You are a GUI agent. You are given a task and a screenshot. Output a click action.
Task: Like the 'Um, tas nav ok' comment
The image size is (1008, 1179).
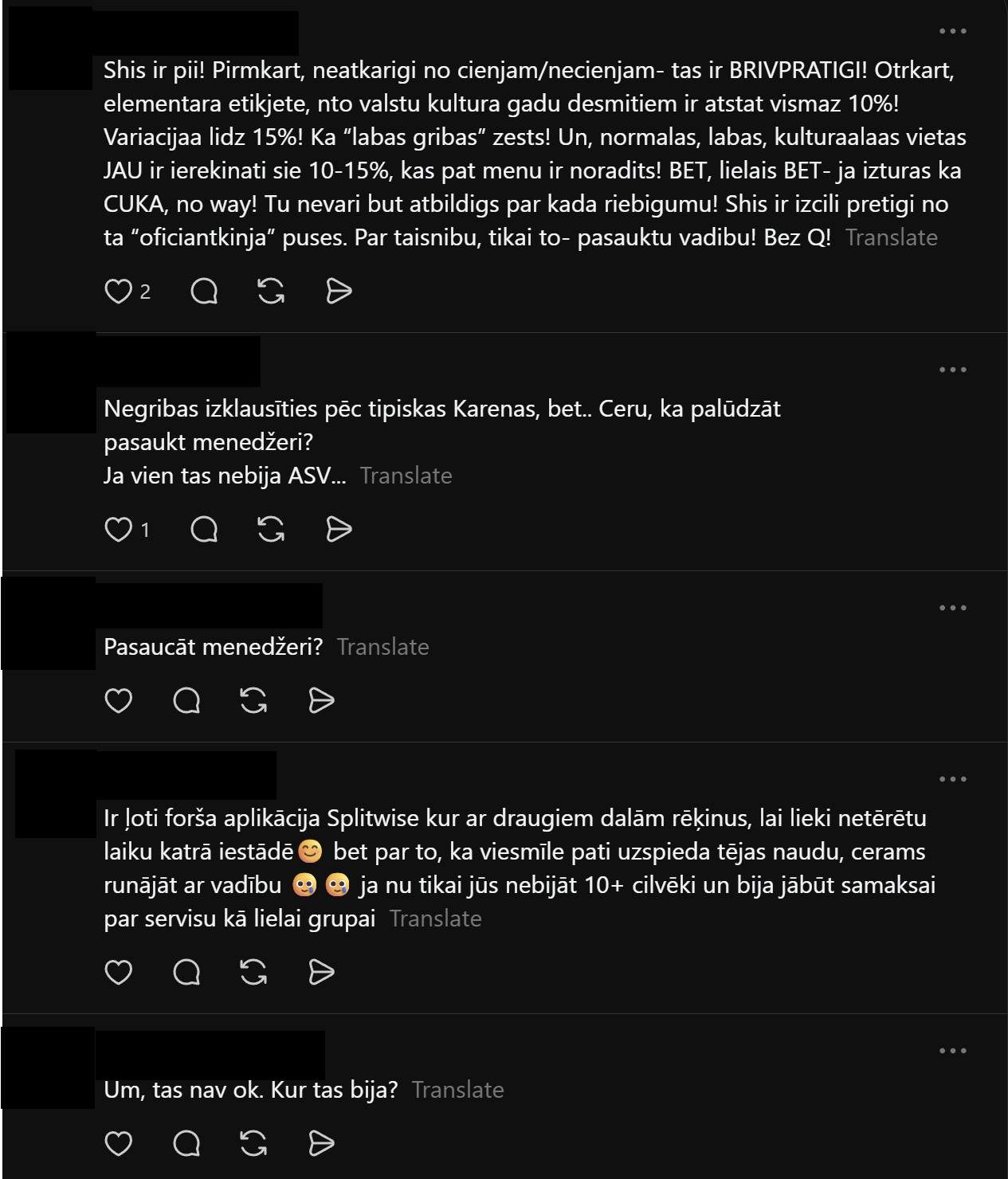click(x=118, y=1143)
